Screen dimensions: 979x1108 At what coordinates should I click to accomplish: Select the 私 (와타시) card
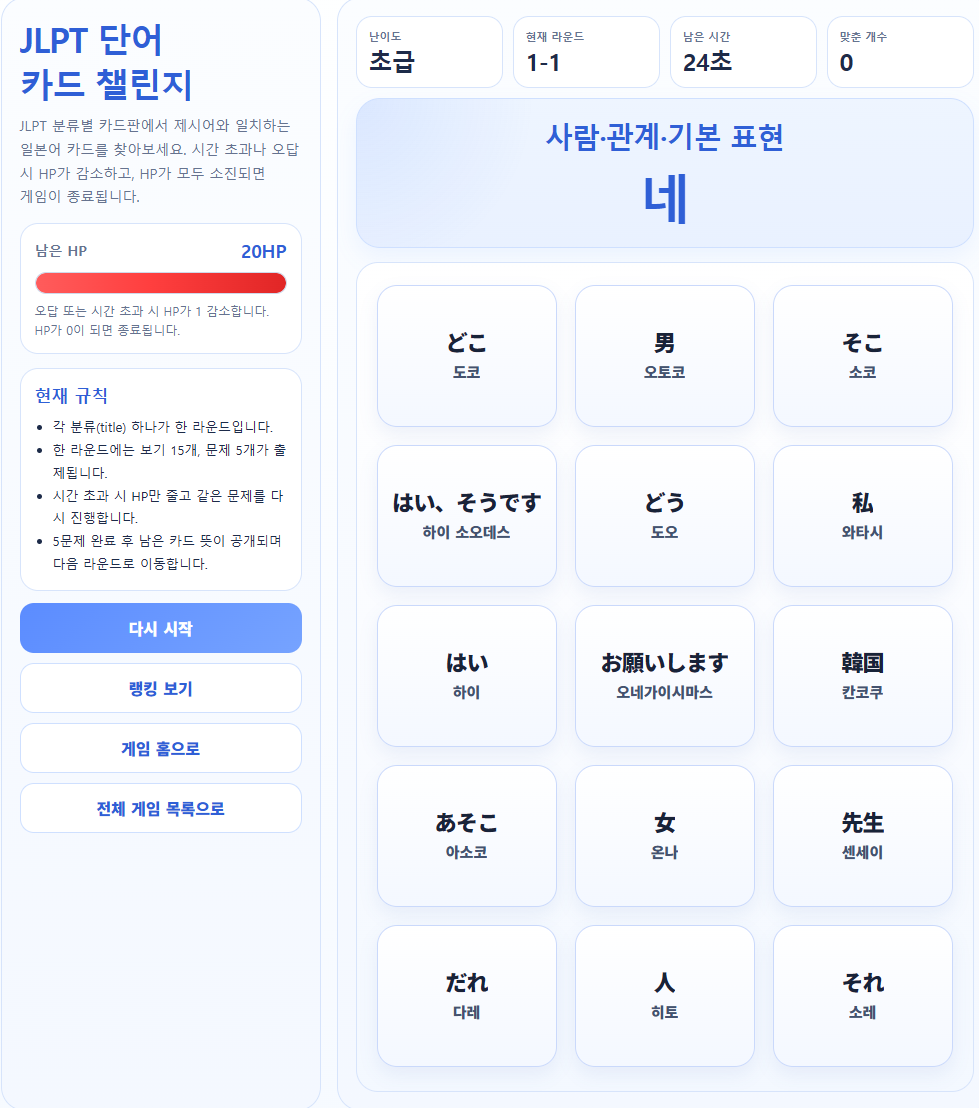pos(861,515)
